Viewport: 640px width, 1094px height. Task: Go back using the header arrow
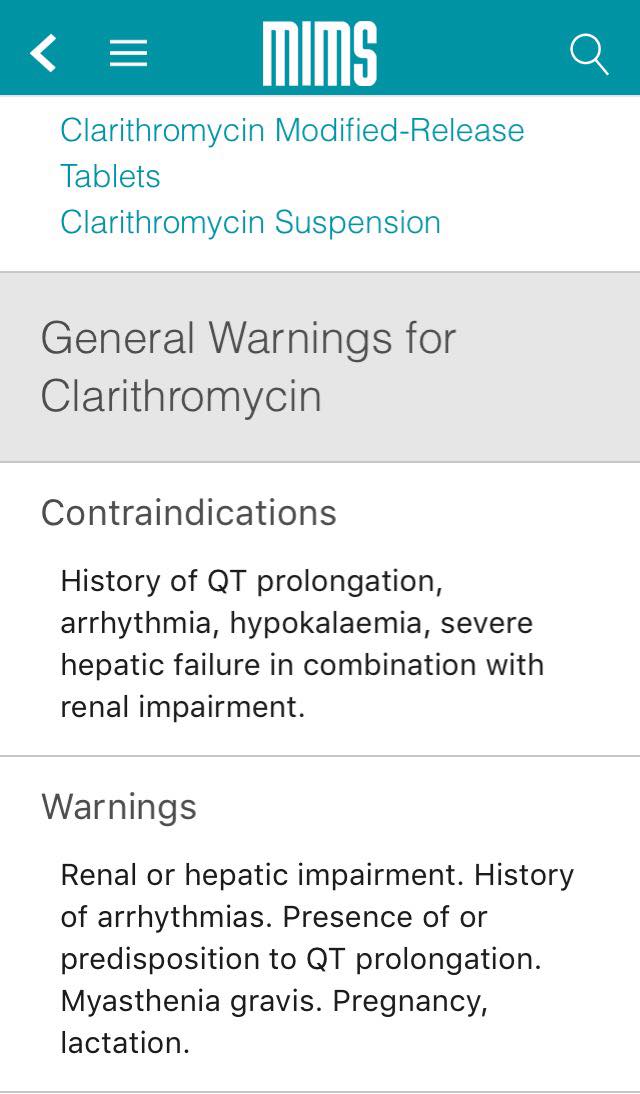pos(43,54)
